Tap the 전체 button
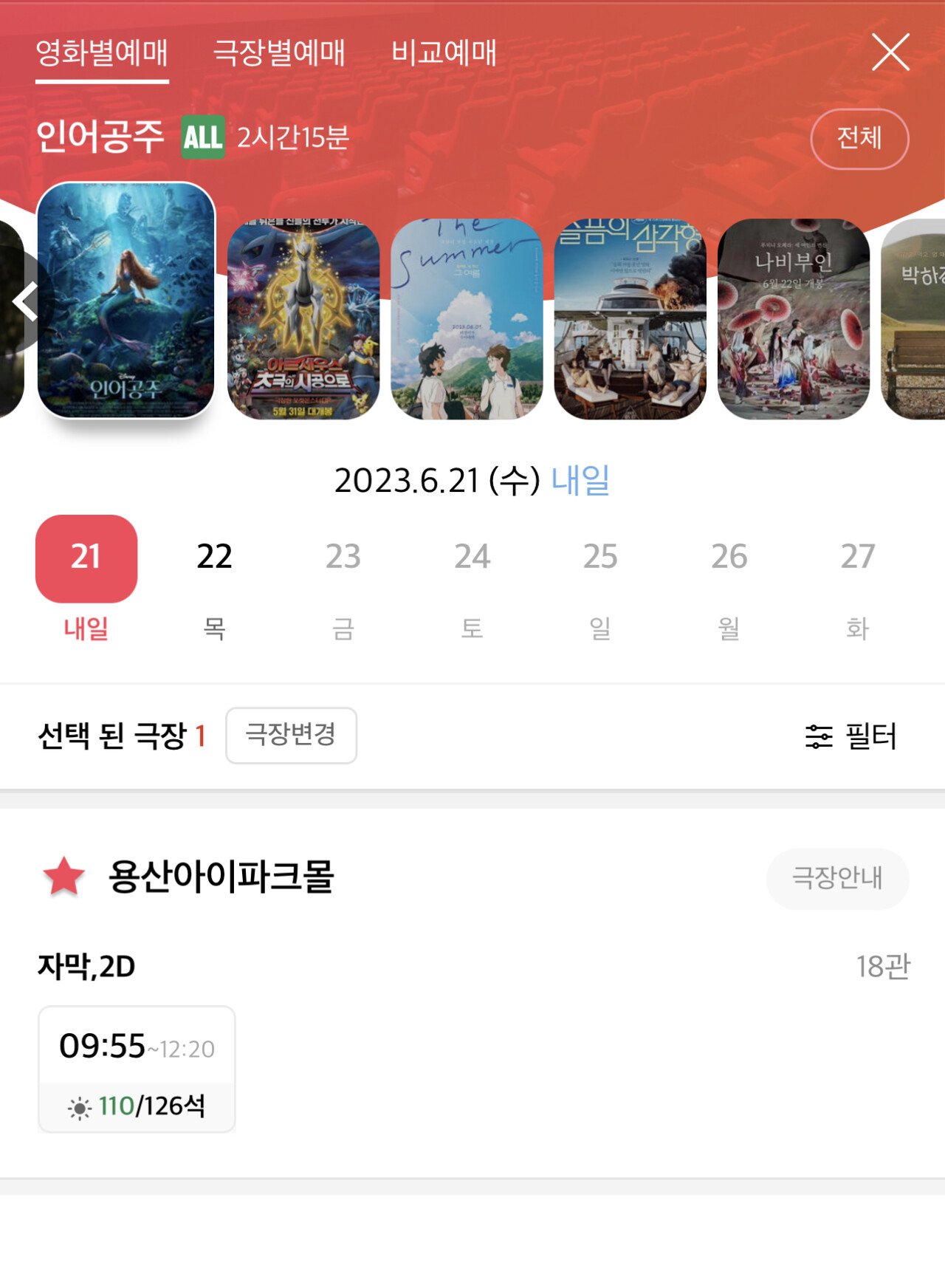This screenshot has width=945, height=1288. click(x=859, y=139)
